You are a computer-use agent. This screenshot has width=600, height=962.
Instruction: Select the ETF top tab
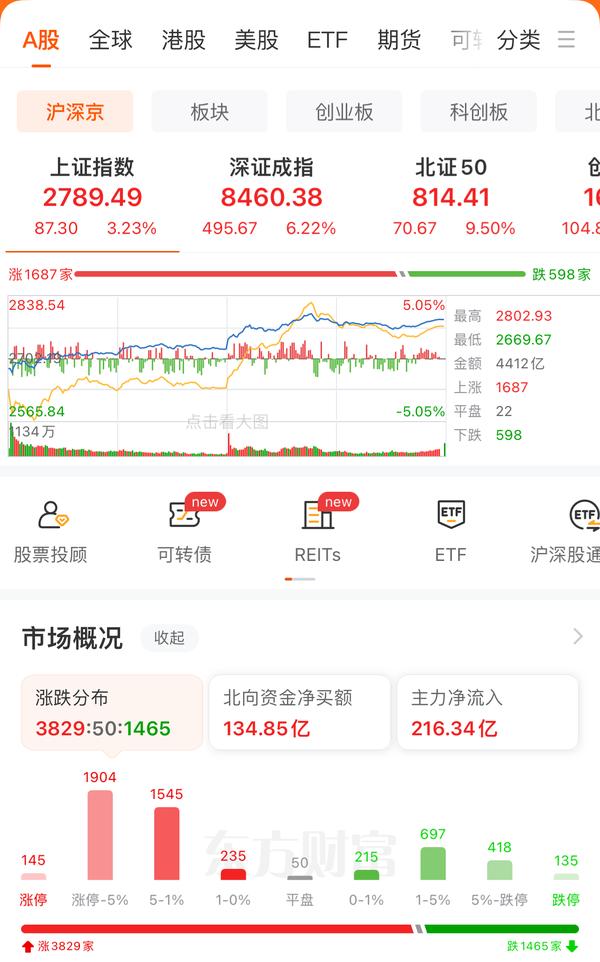tap(327, 40)
